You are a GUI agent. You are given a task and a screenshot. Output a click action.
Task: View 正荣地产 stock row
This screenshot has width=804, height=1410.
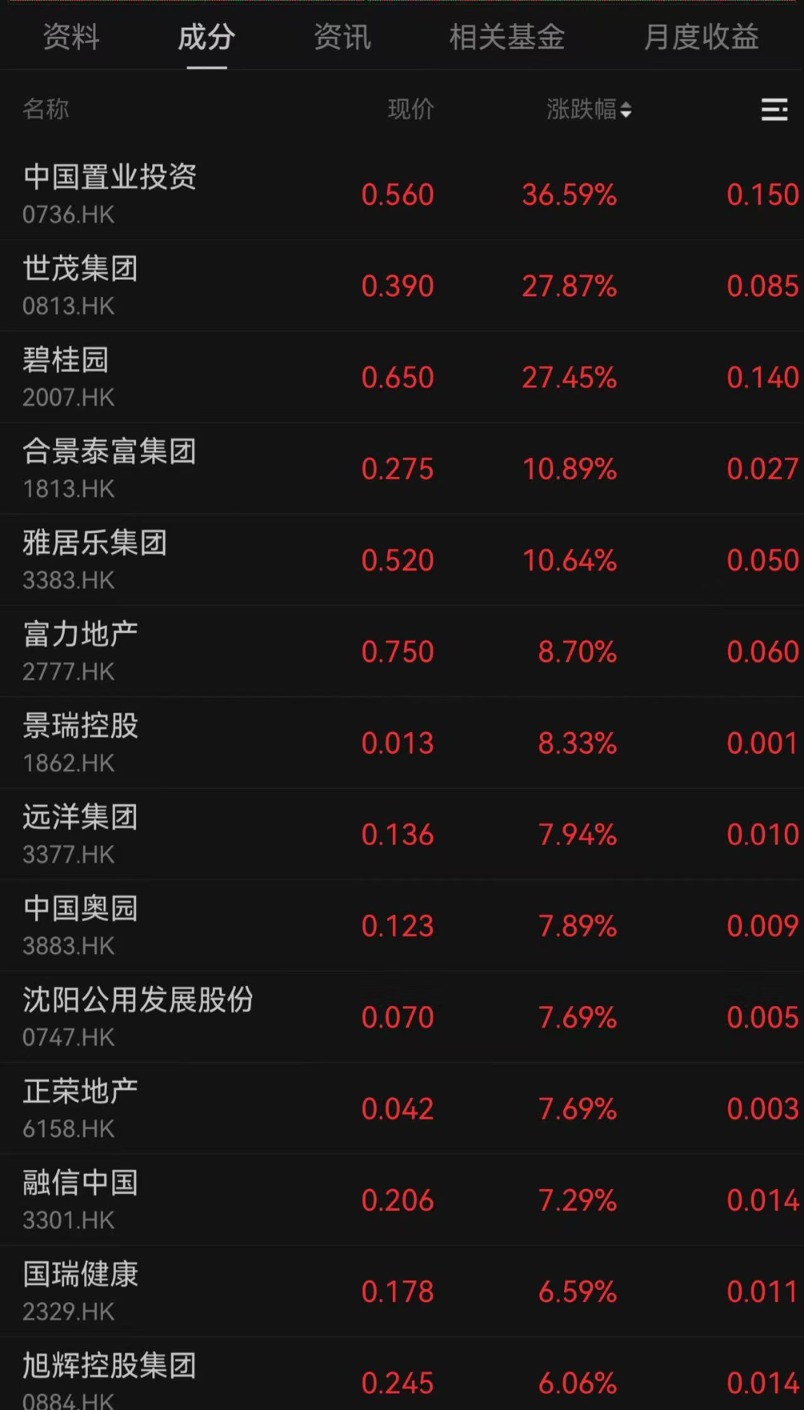pos(402,1109)
